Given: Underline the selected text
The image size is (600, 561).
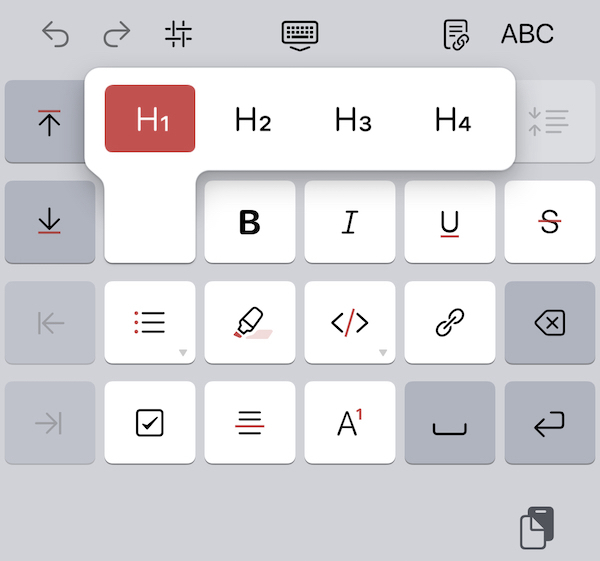Looking at the screenshot, I should pyautogui.click(x=450, y=222).
